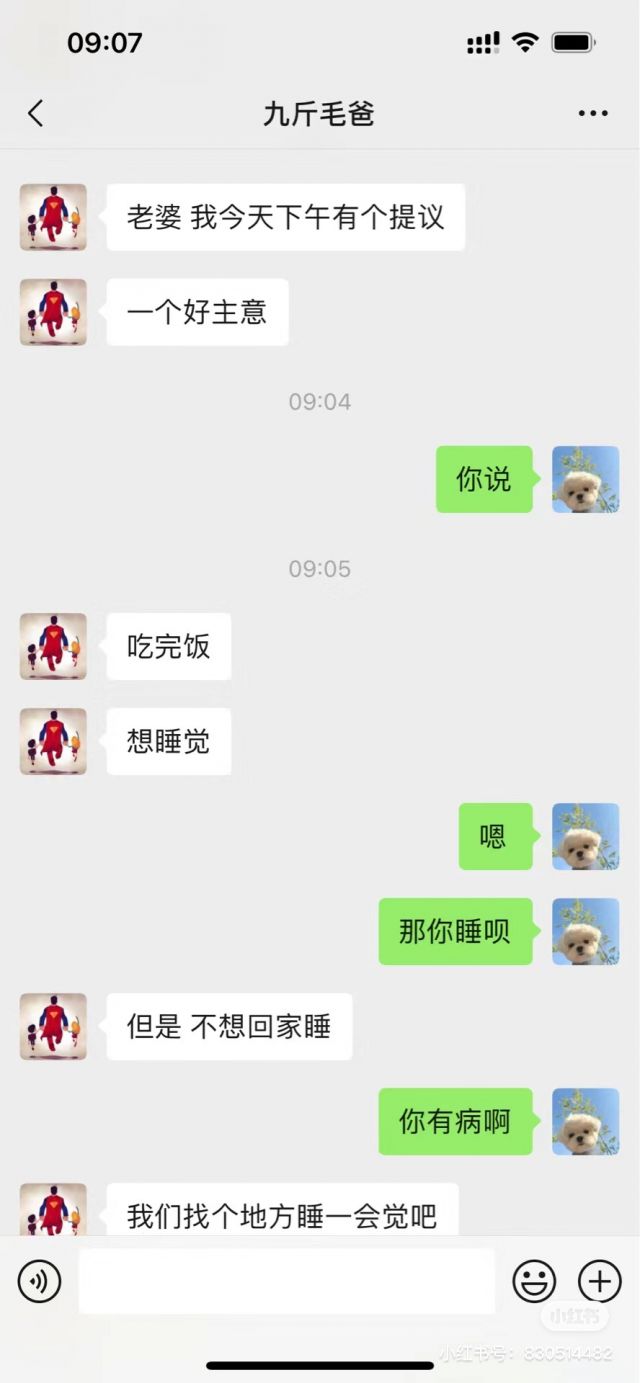
Task: Switch to voice message input
Action: [40, 1281]
